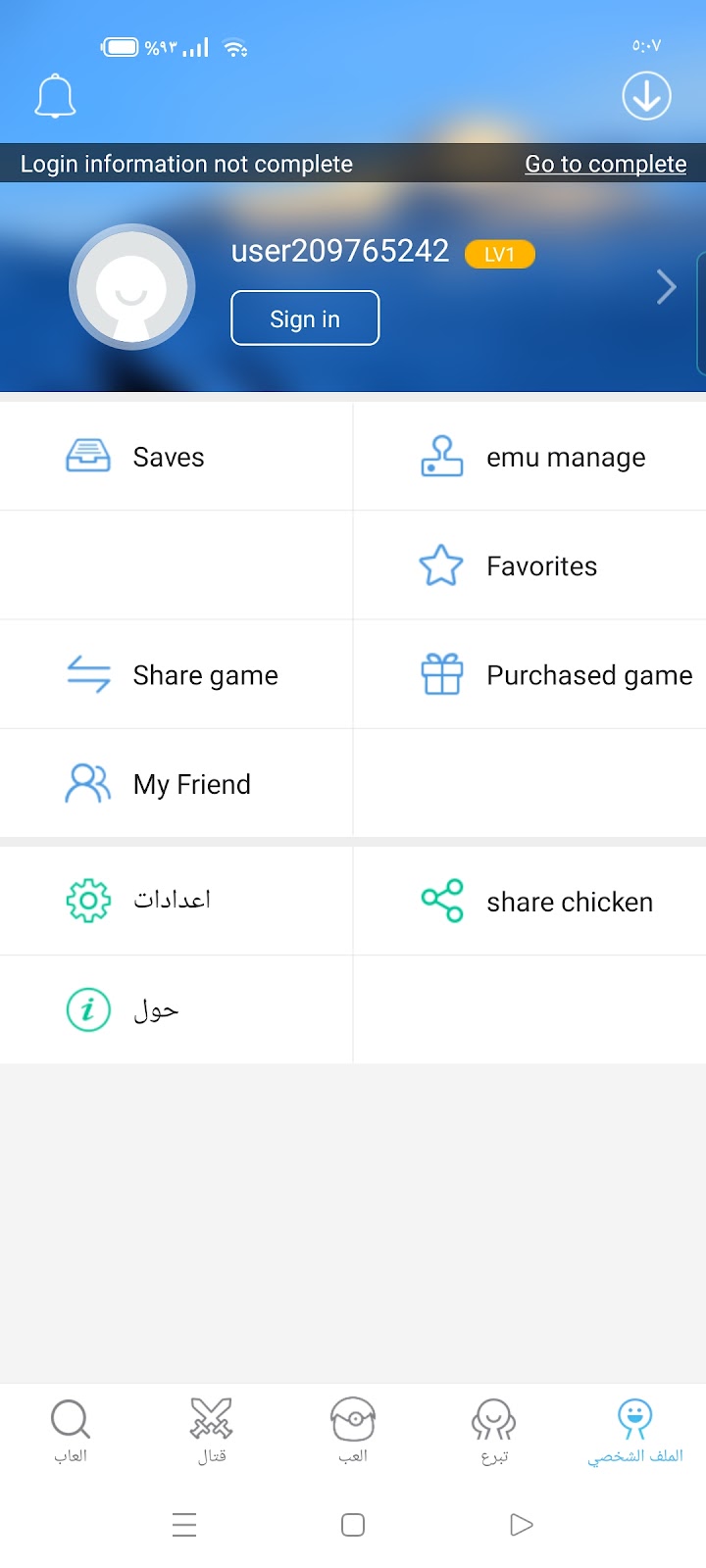Switch to the العب tab

[x=353, y=1431]
